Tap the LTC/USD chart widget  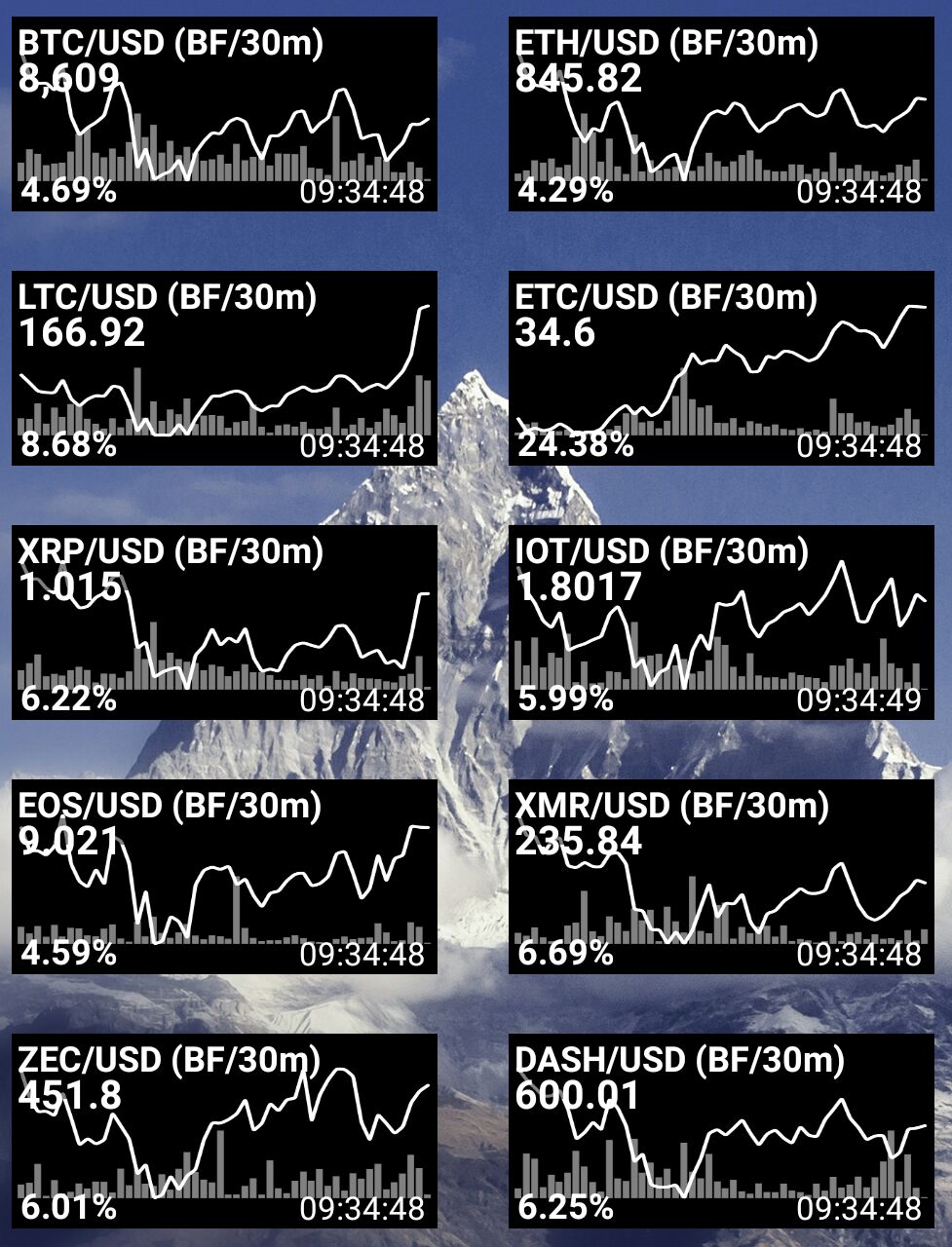(x=224, y=368)
